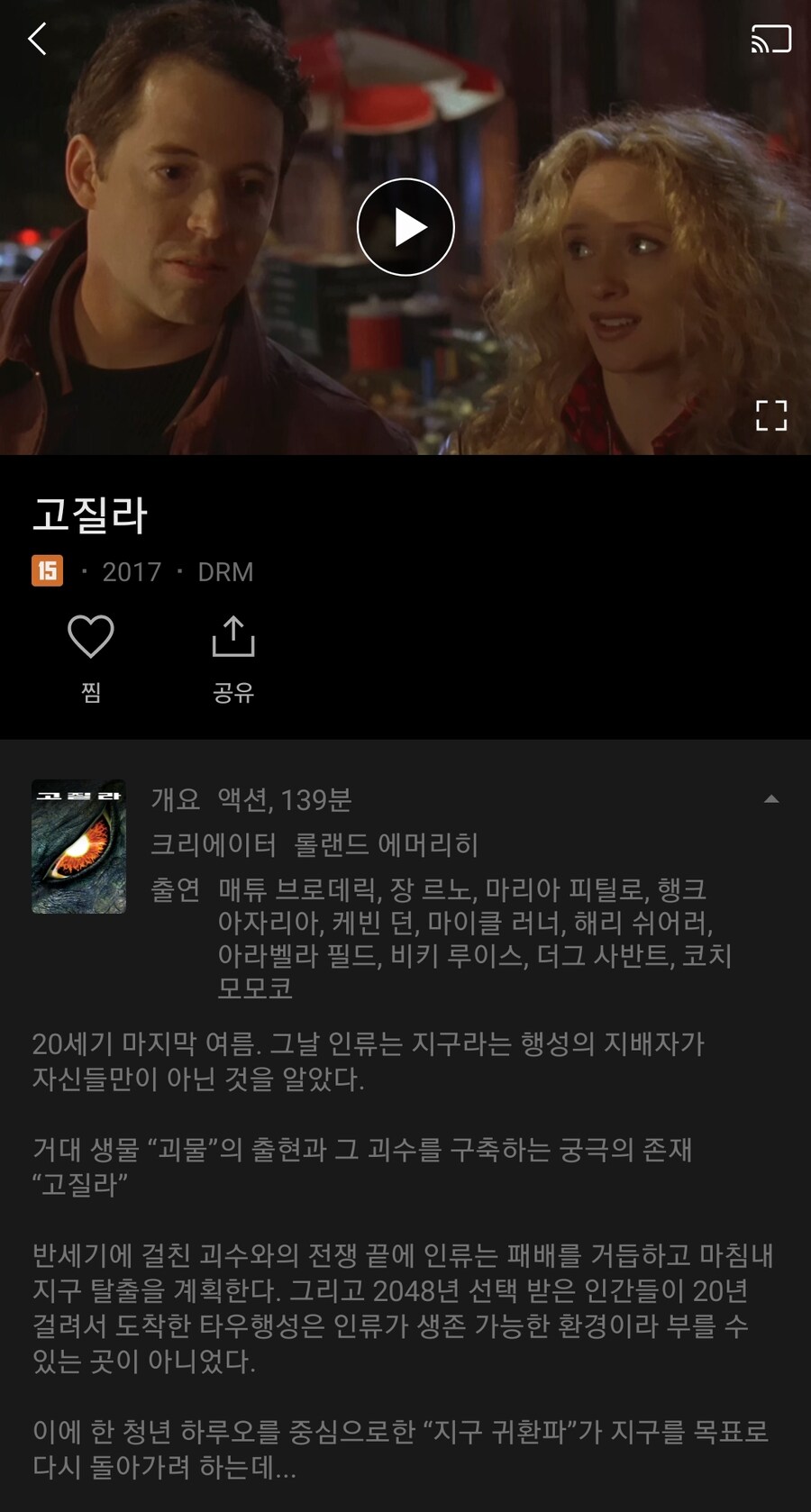811x1512 pixels.
Task: Click the 2017 release year text
Action: point(131,571)
